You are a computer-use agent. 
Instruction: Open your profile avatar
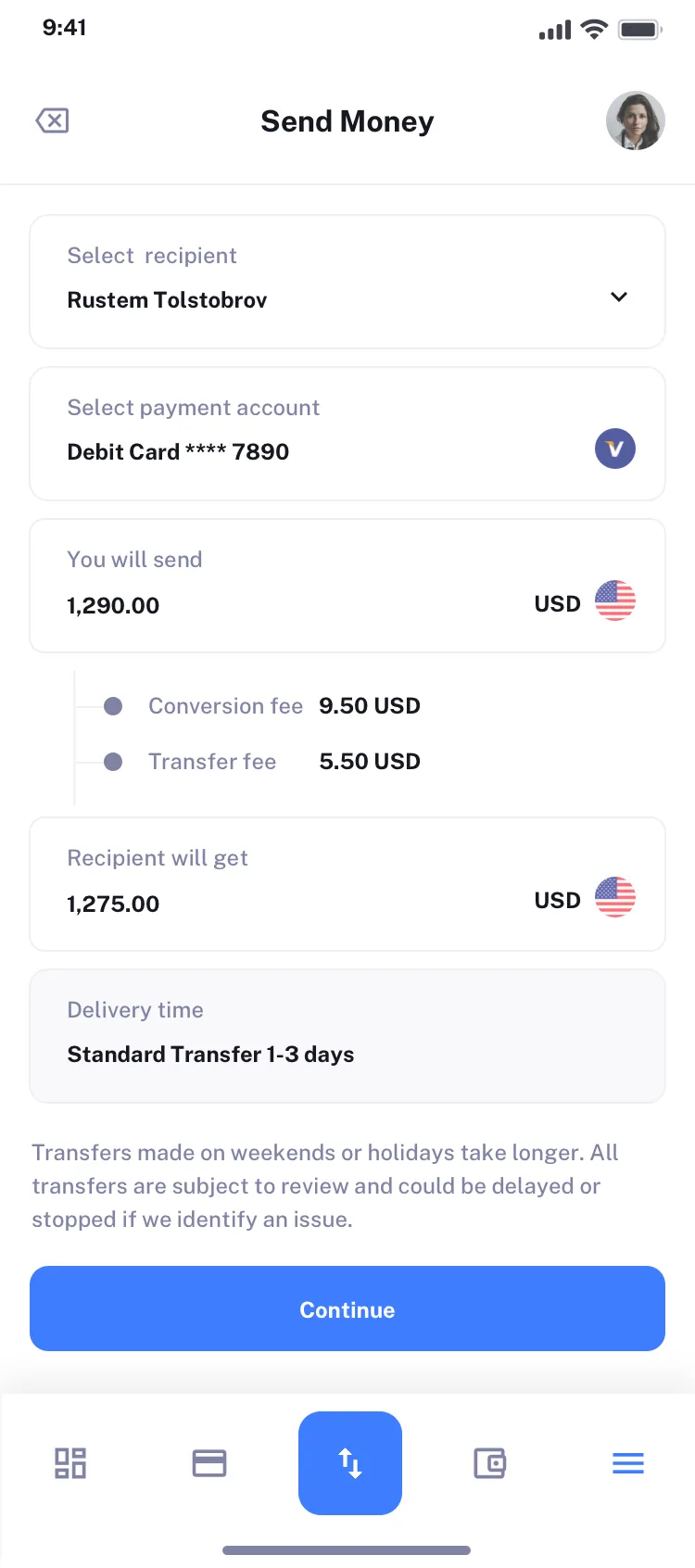point(636,120)
